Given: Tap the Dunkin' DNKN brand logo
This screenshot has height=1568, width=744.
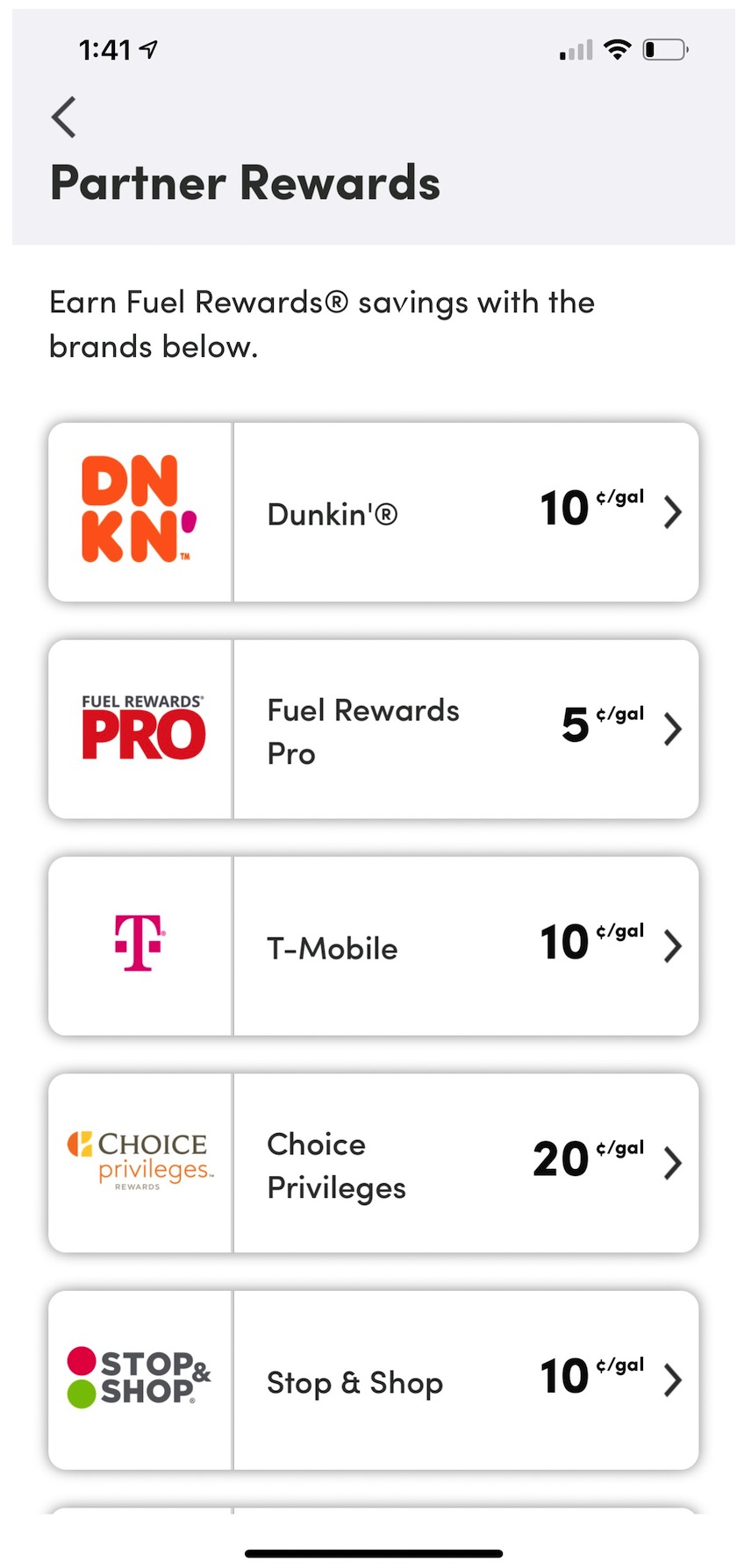Looking at the screenshot, I should click(x=139, y=507).
